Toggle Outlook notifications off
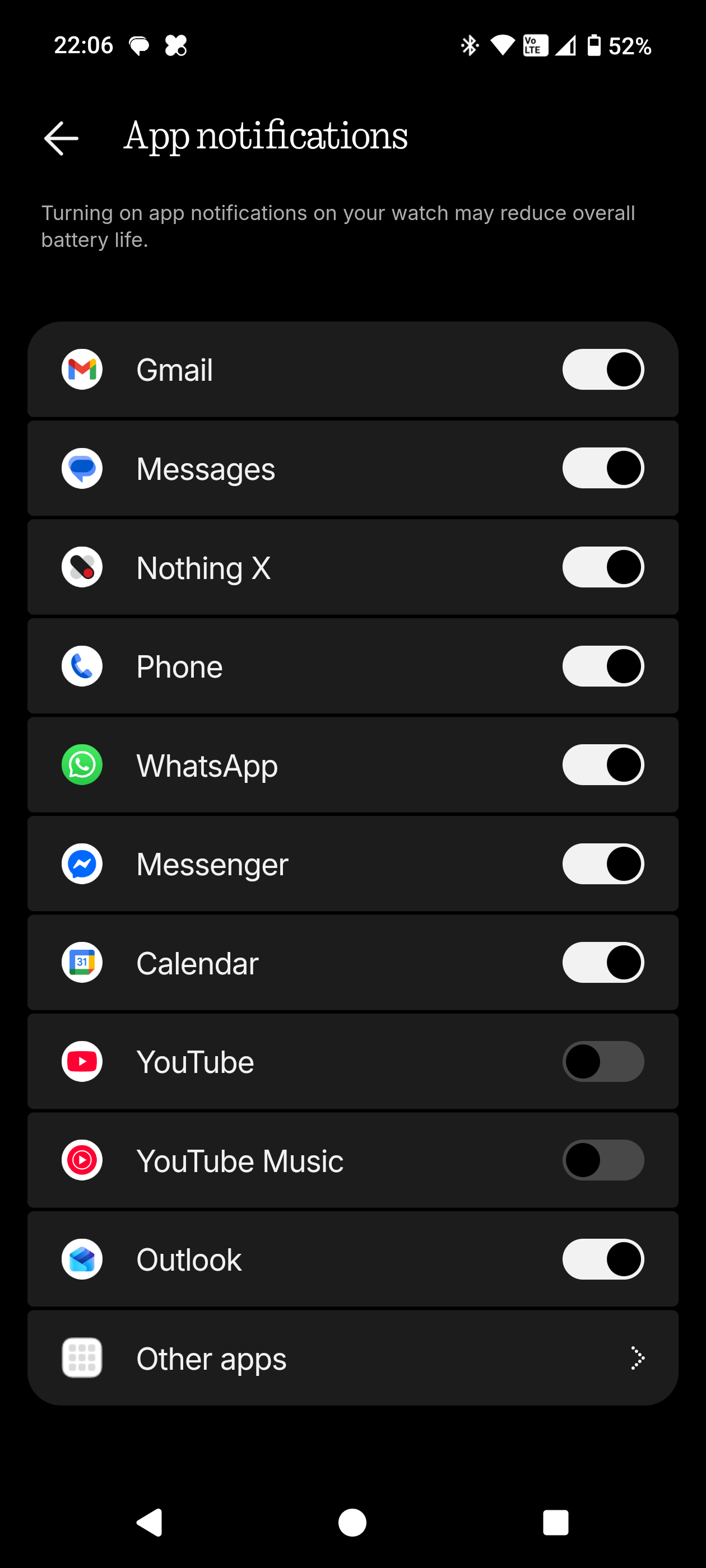706x1568 pixels. (602, 1259)
